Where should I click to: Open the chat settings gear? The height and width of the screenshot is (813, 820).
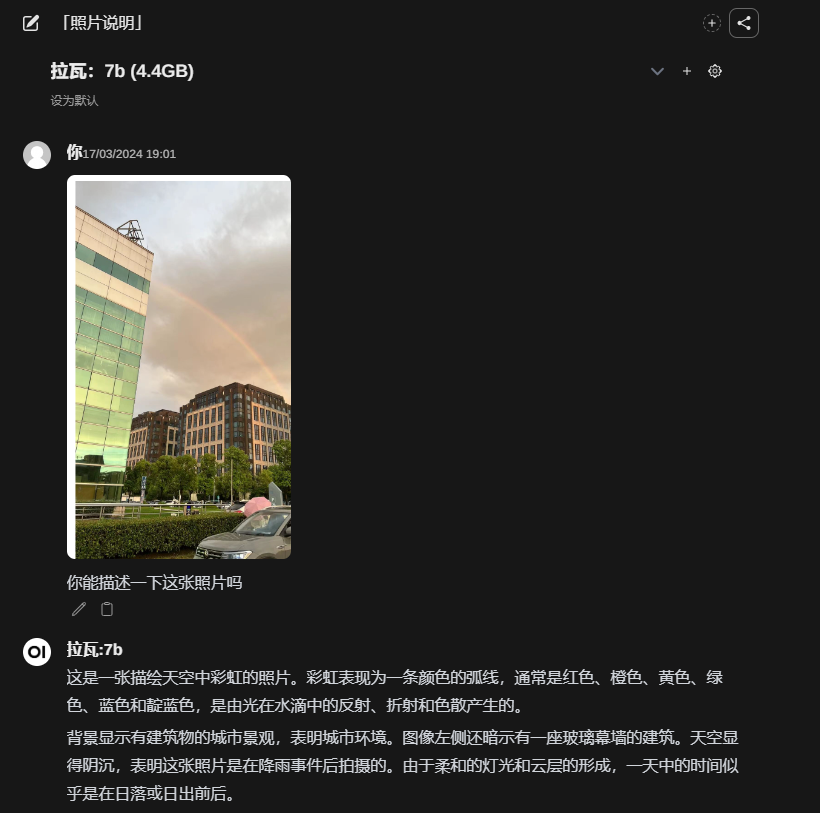[715, 71]
